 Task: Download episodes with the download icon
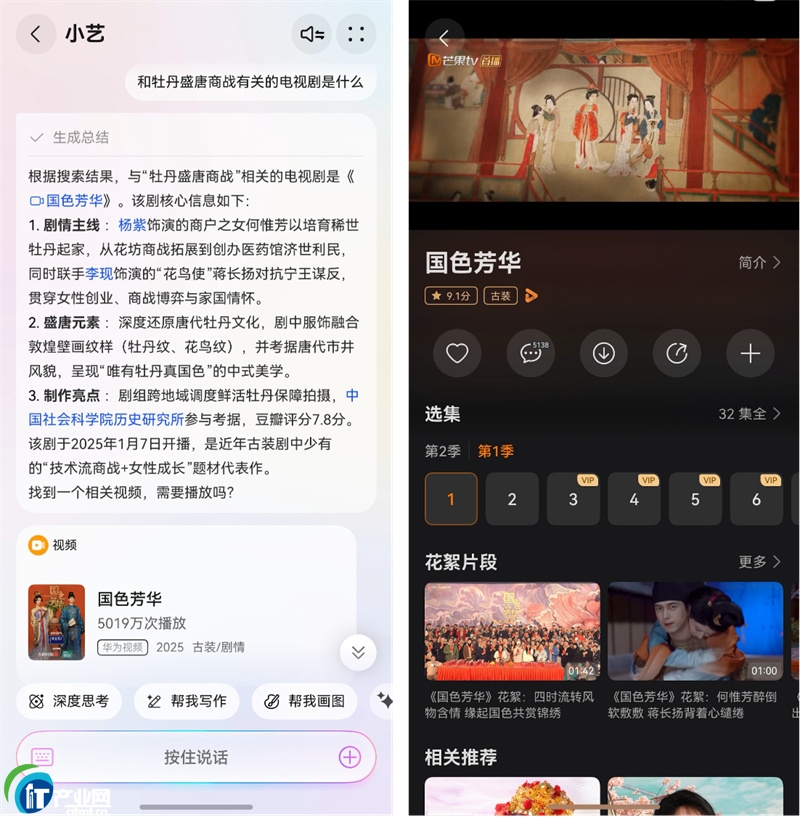604,353
